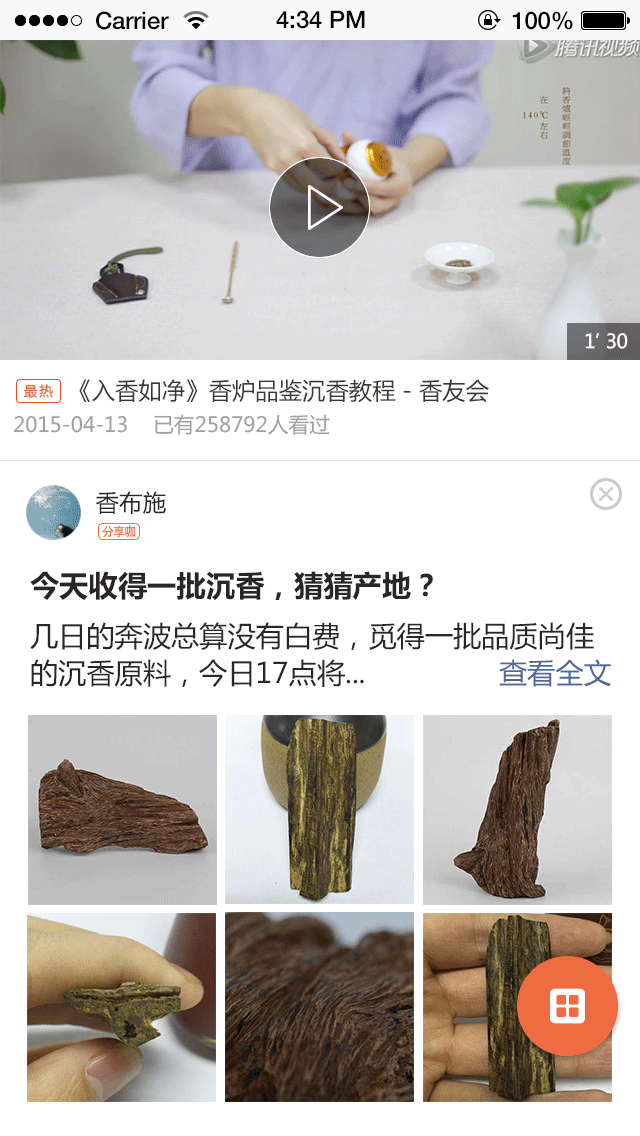Viewport: 640px width, 1136px height.
Task: Tap 查看全文 to read the full post
Action: pyautogui.click(x=554, y=673)
